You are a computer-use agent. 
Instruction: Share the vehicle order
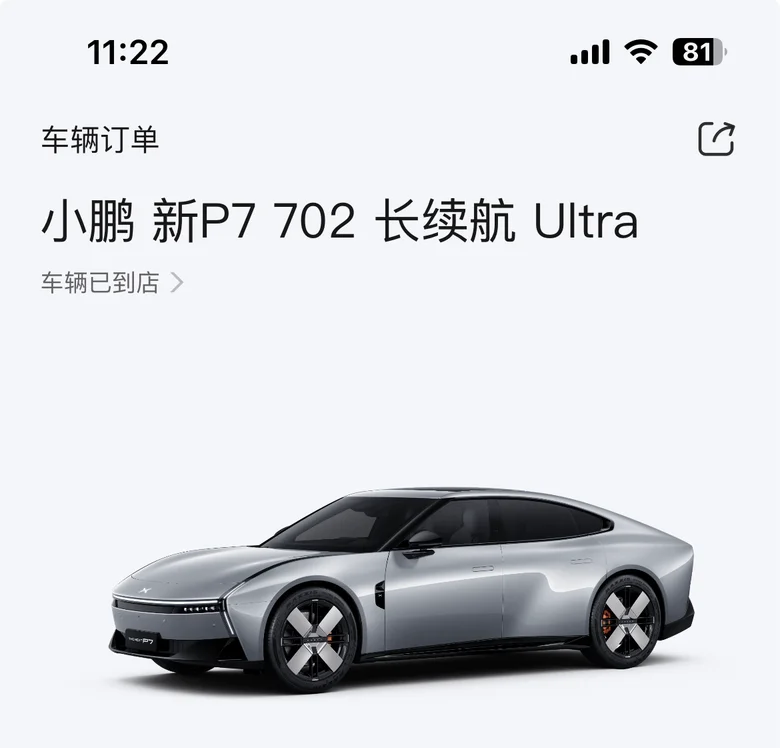(x=716, y=139)
